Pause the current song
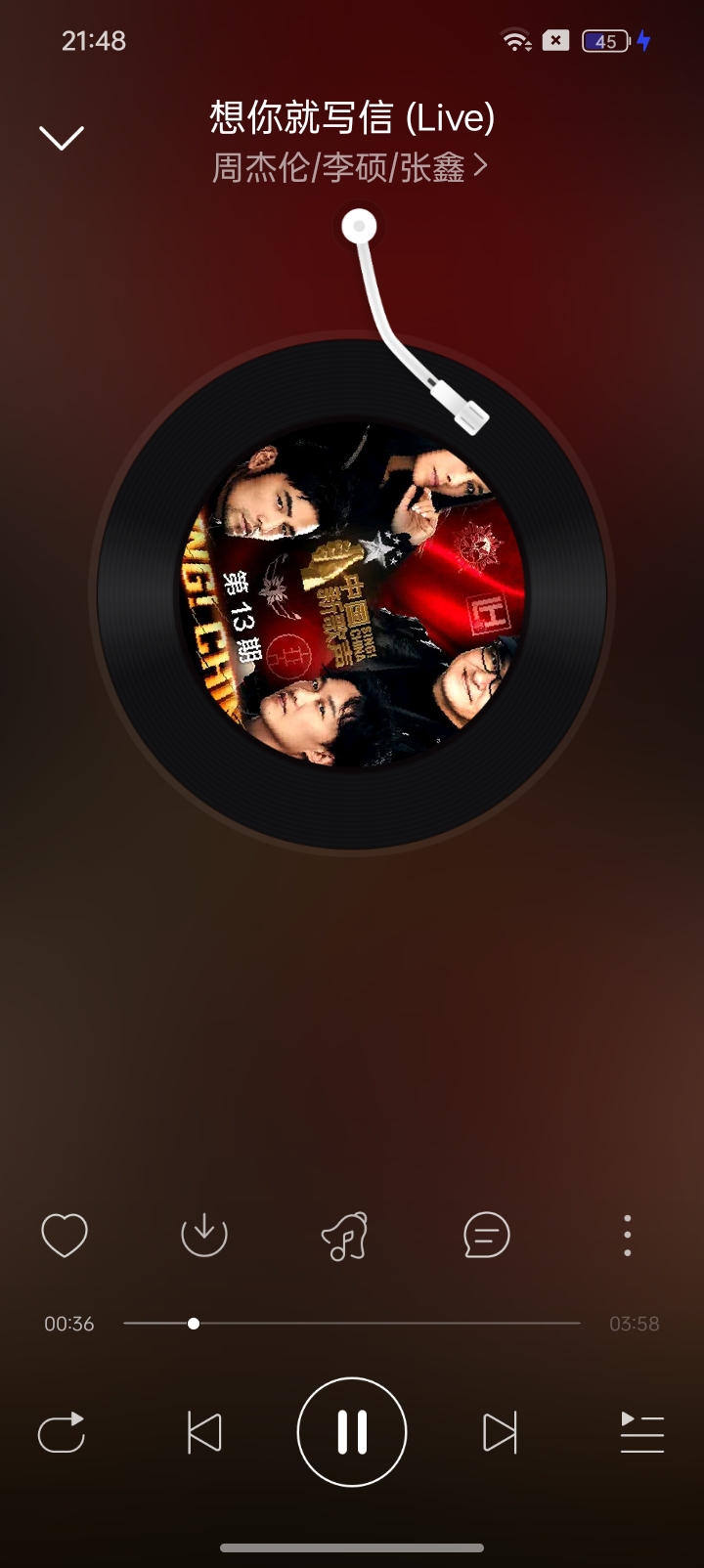 pyautogui.click(x=352, y=1432)
